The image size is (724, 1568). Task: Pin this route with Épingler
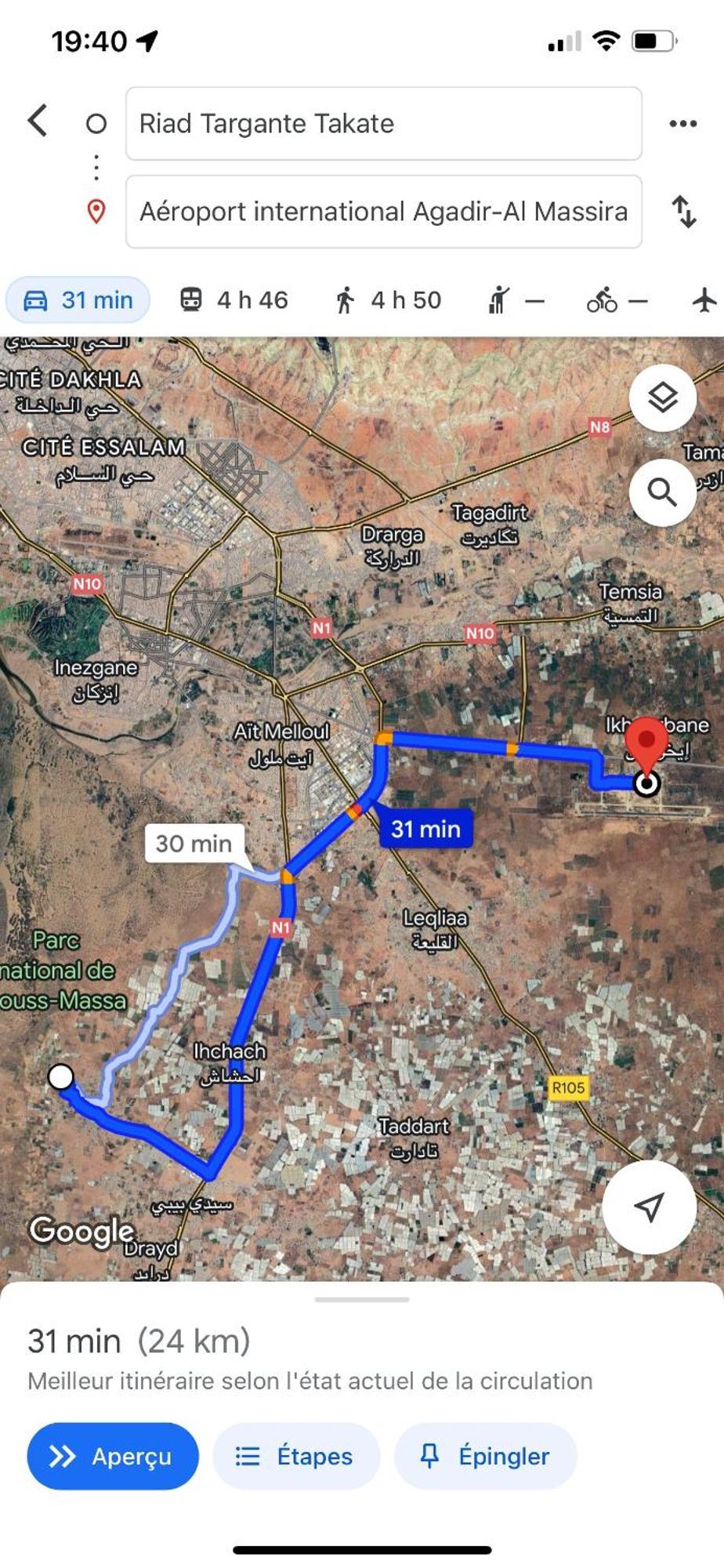tap(485, 1456)
